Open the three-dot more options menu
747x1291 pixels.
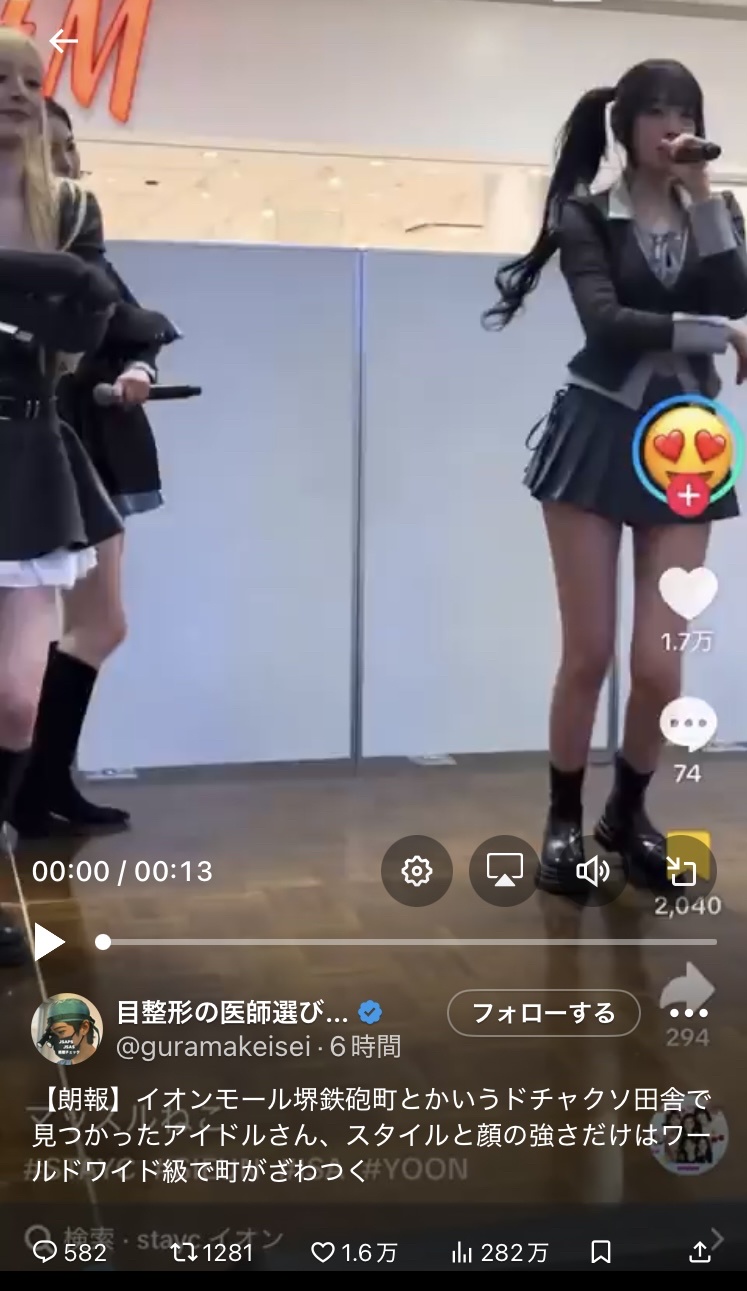click(x=689, y=1013)
